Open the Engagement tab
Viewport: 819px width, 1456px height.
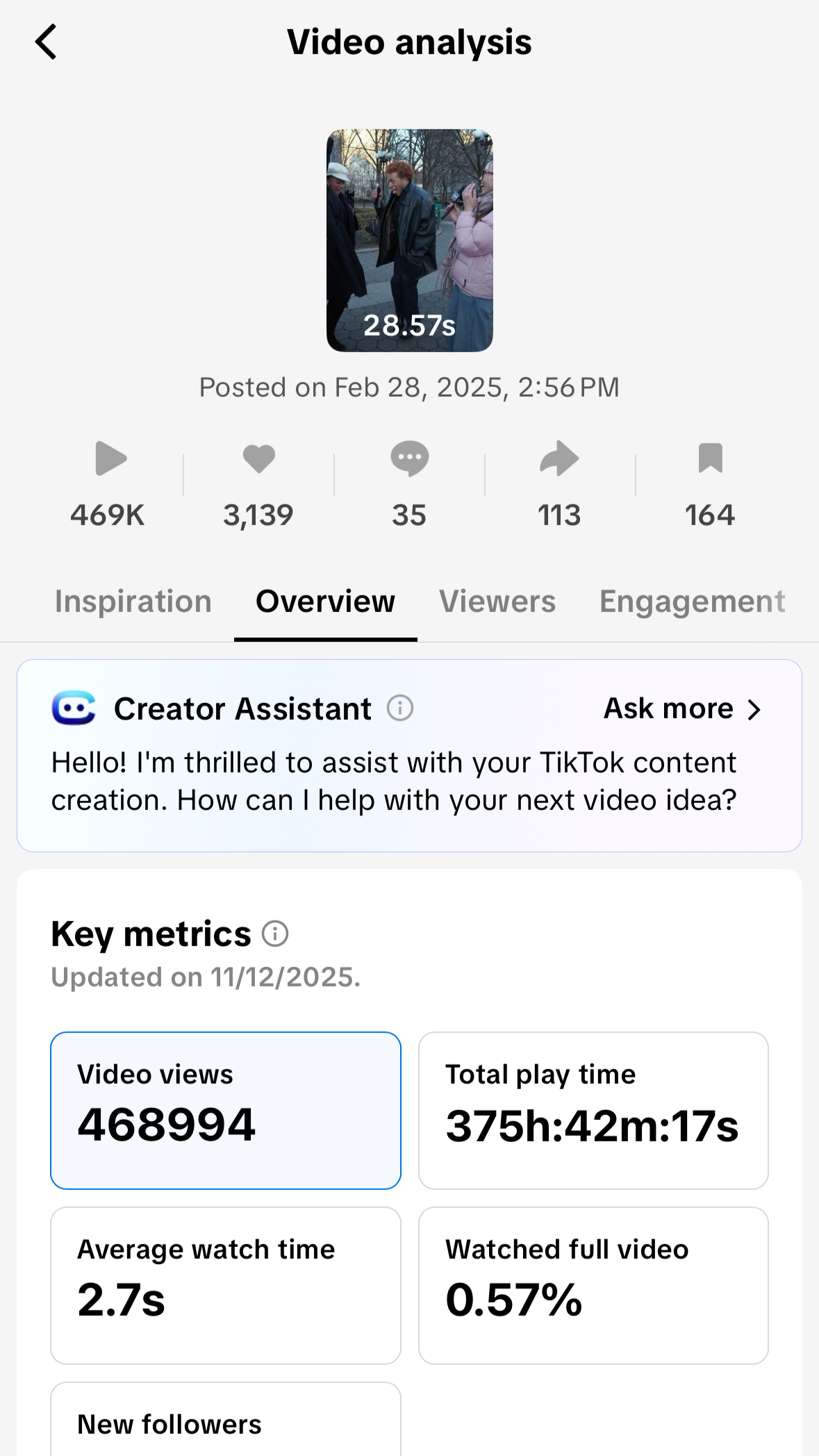[692, 602]
